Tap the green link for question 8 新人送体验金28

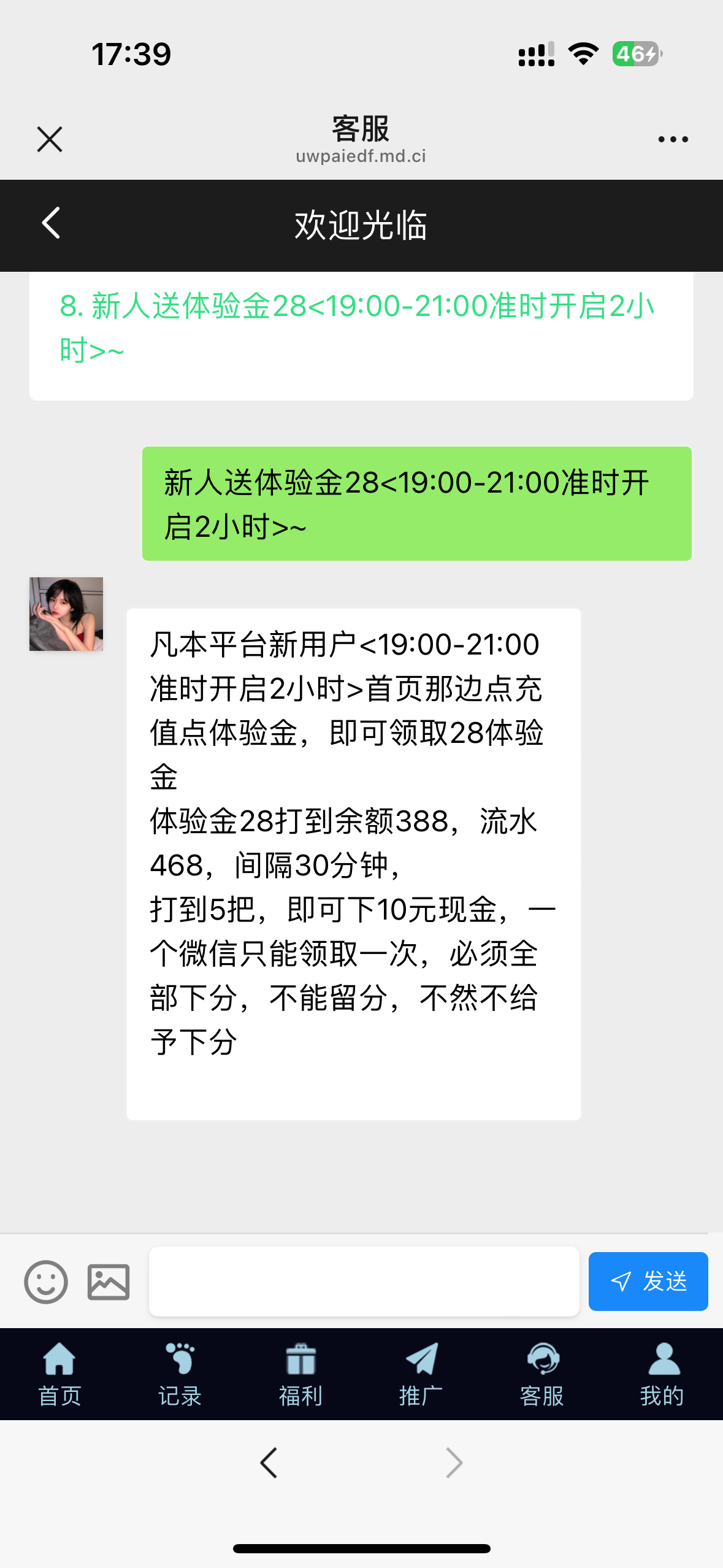pyautogui.click(x=356, y=327)
